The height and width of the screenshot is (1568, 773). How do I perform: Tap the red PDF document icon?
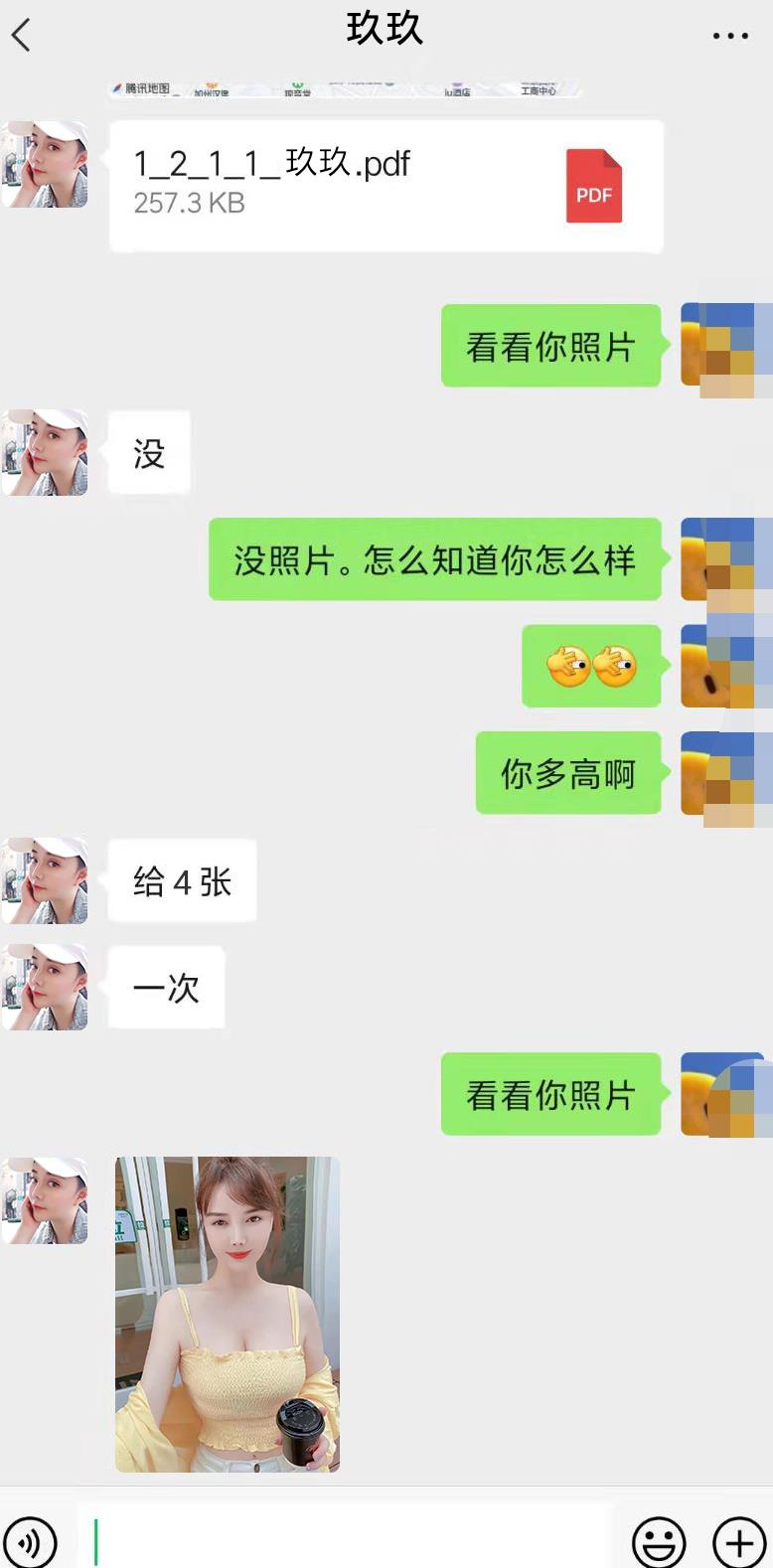coord(593,187)
